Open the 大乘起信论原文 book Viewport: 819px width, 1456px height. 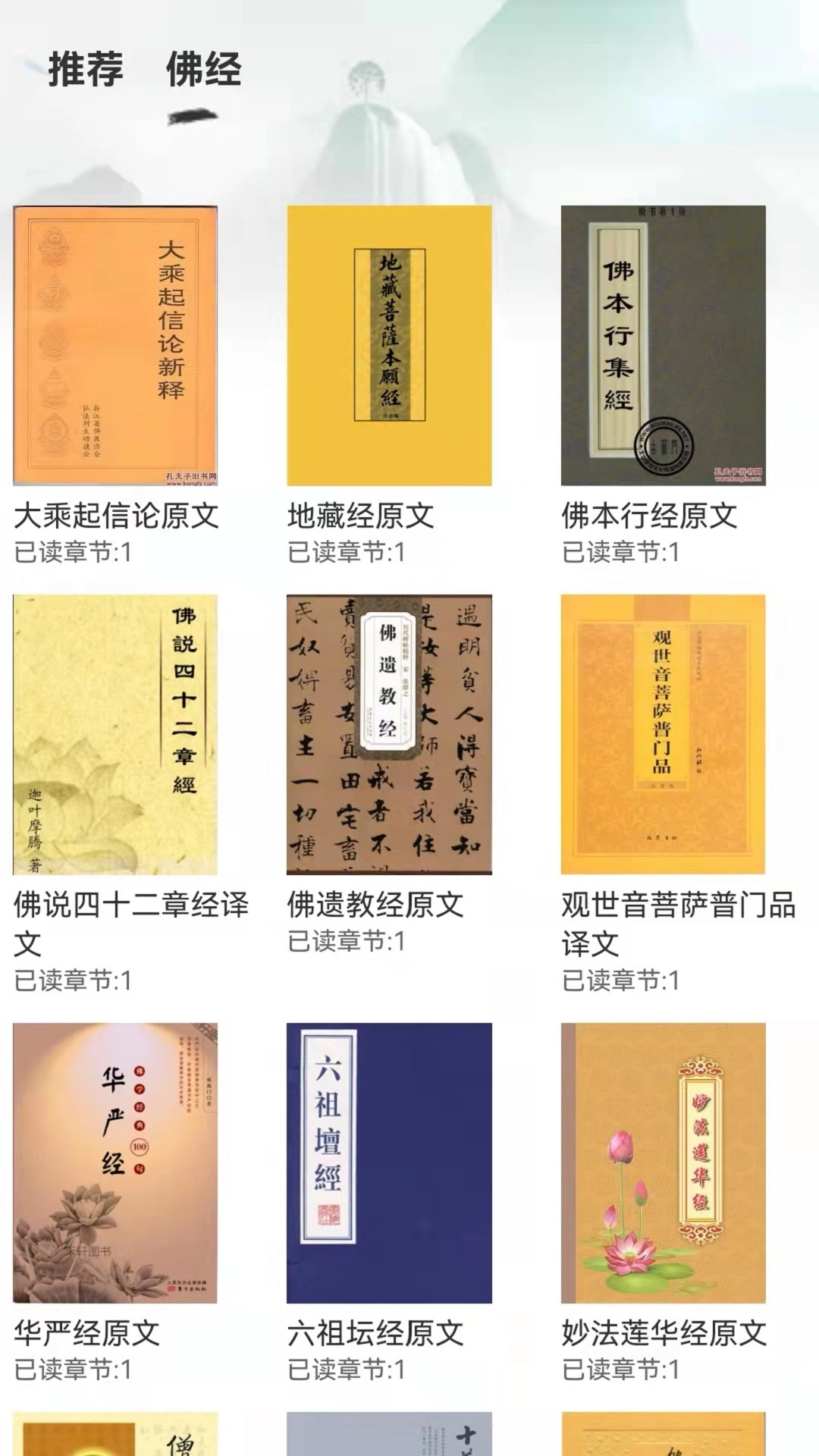click(115, 346)
